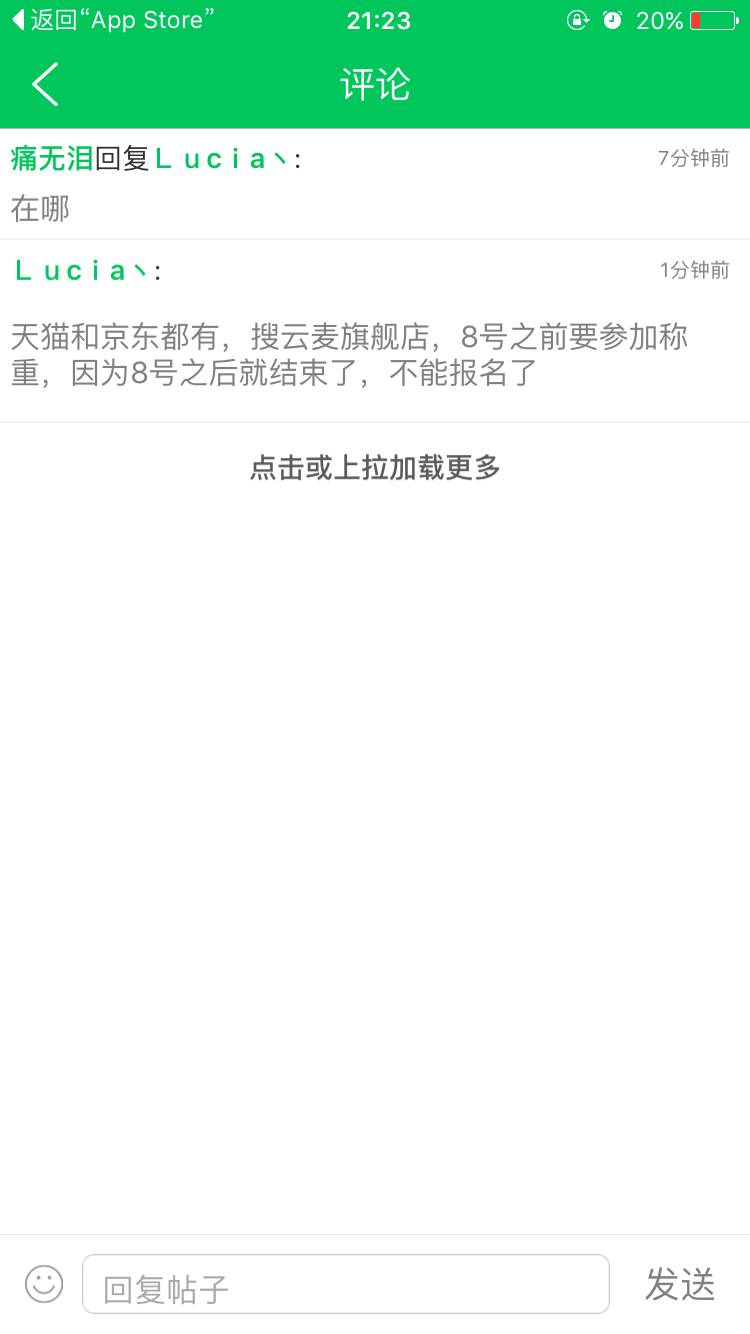Open the emoji picker smiley icon
750x1334 pixels.
click(44, 1284)
